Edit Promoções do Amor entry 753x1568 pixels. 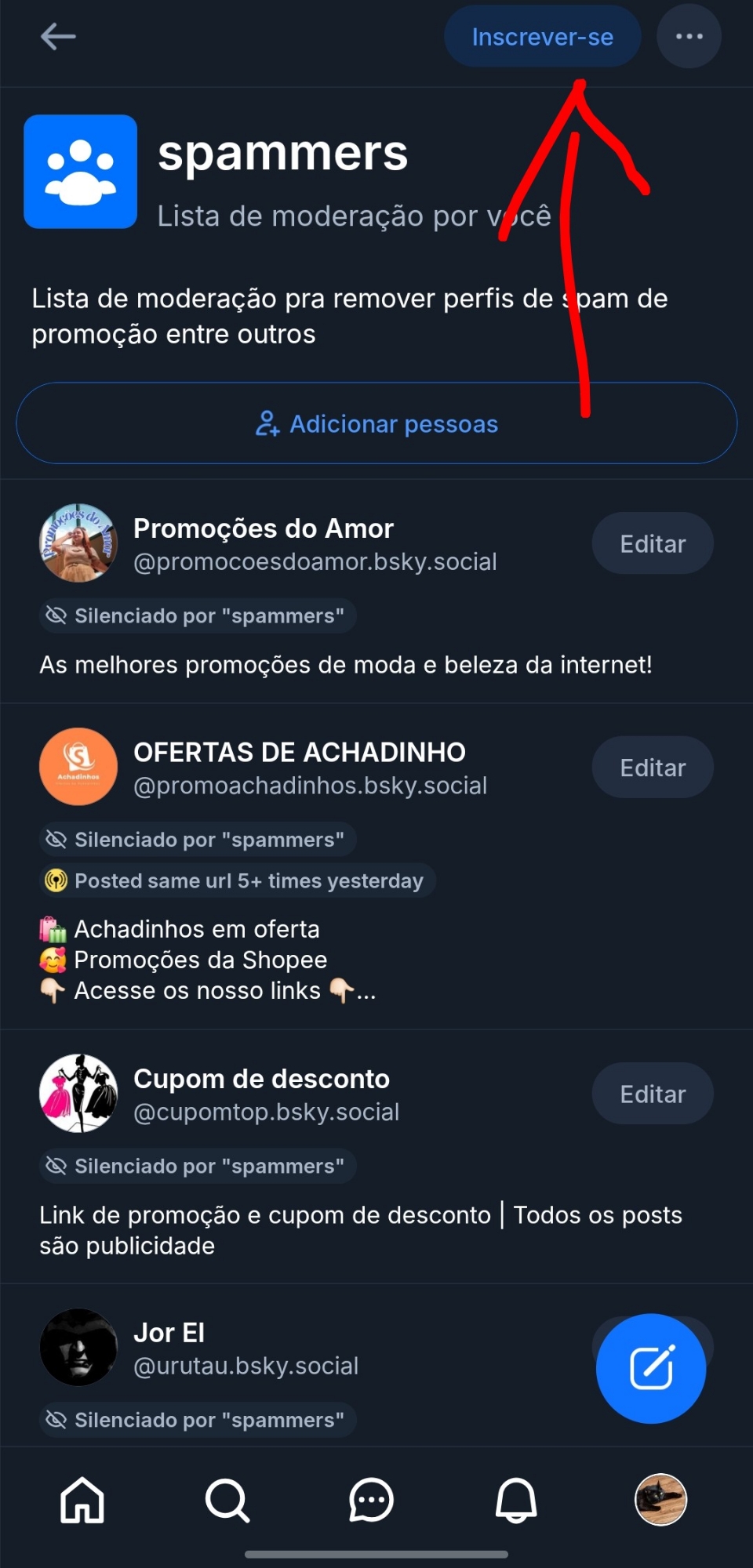pyautogui.click(x=652, y=543)
